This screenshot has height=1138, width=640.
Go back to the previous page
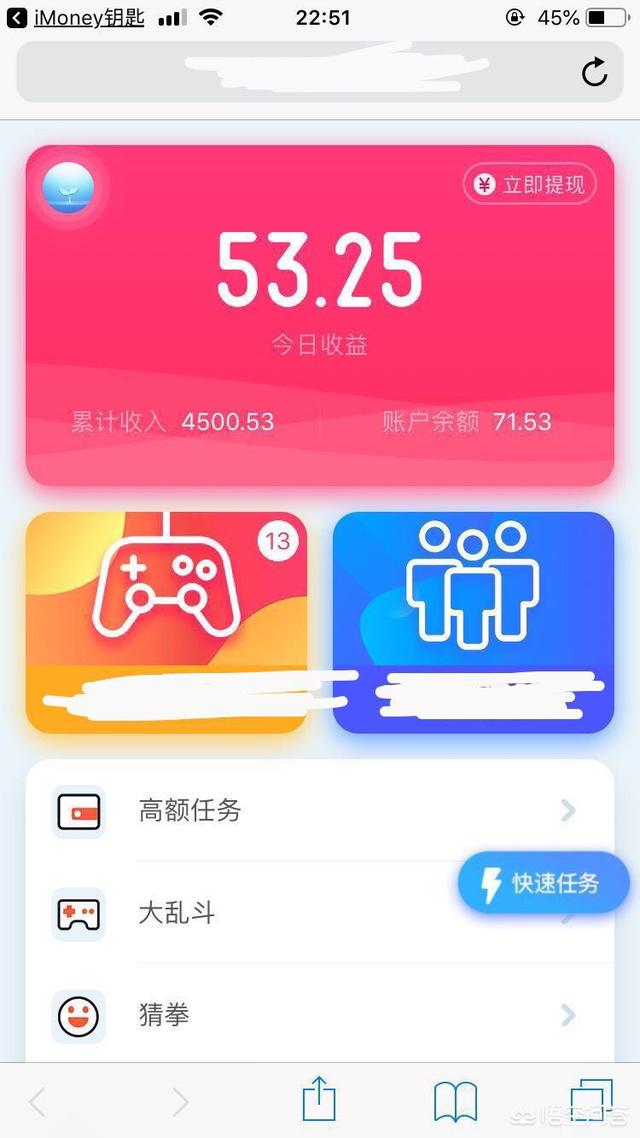tap(37, 1102)
